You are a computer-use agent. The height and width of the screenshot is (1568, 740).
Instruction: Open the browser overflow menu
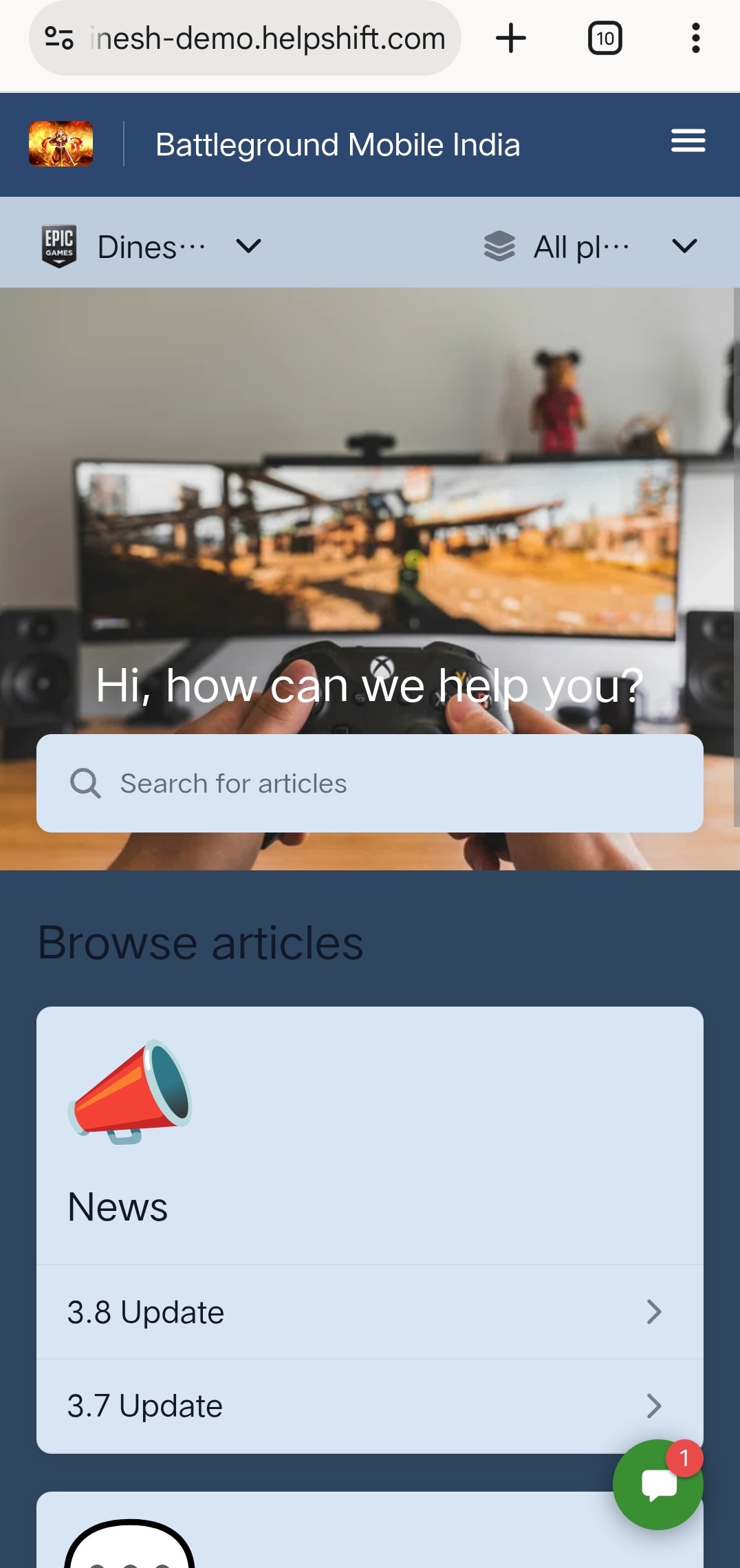696,39
